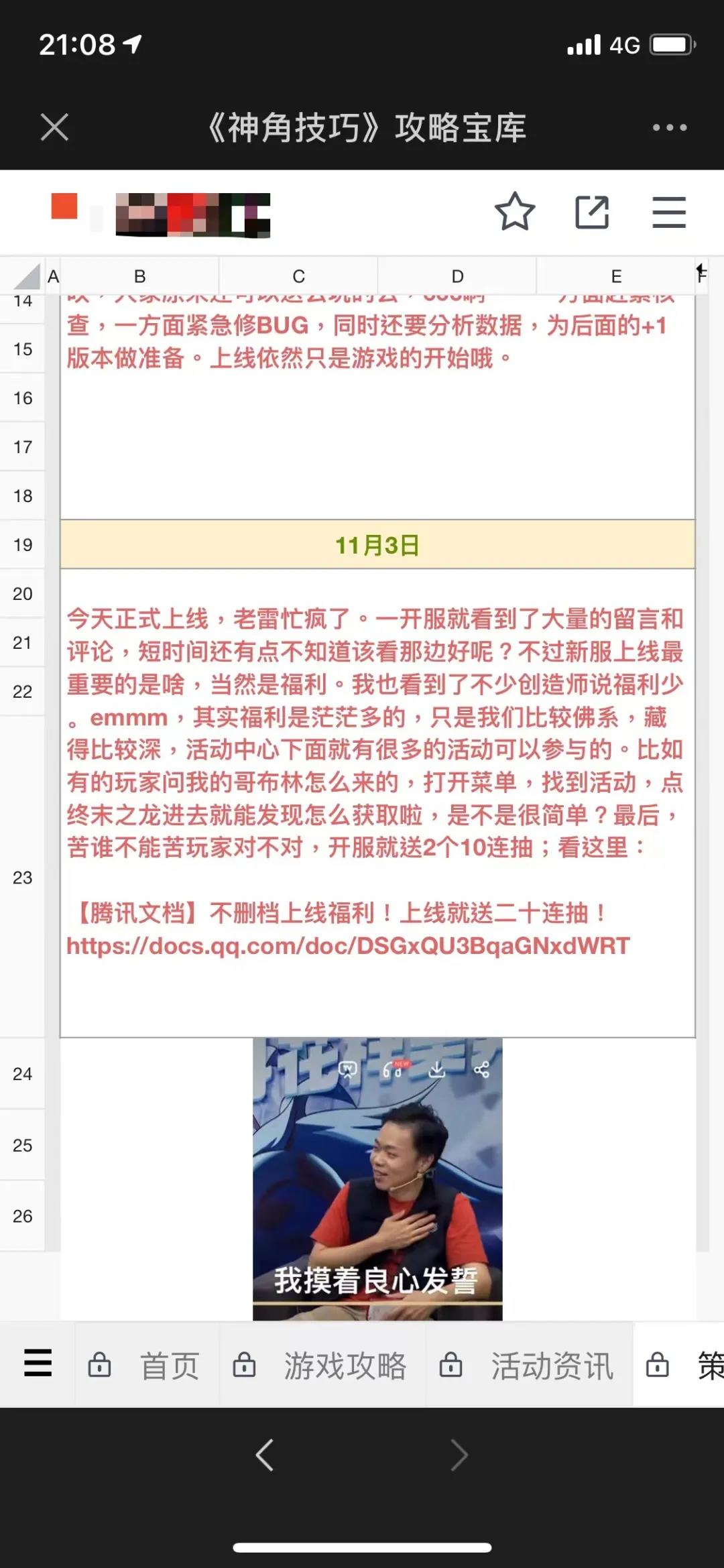
Task: Star this document as favorite
Action: pos(515,212)
